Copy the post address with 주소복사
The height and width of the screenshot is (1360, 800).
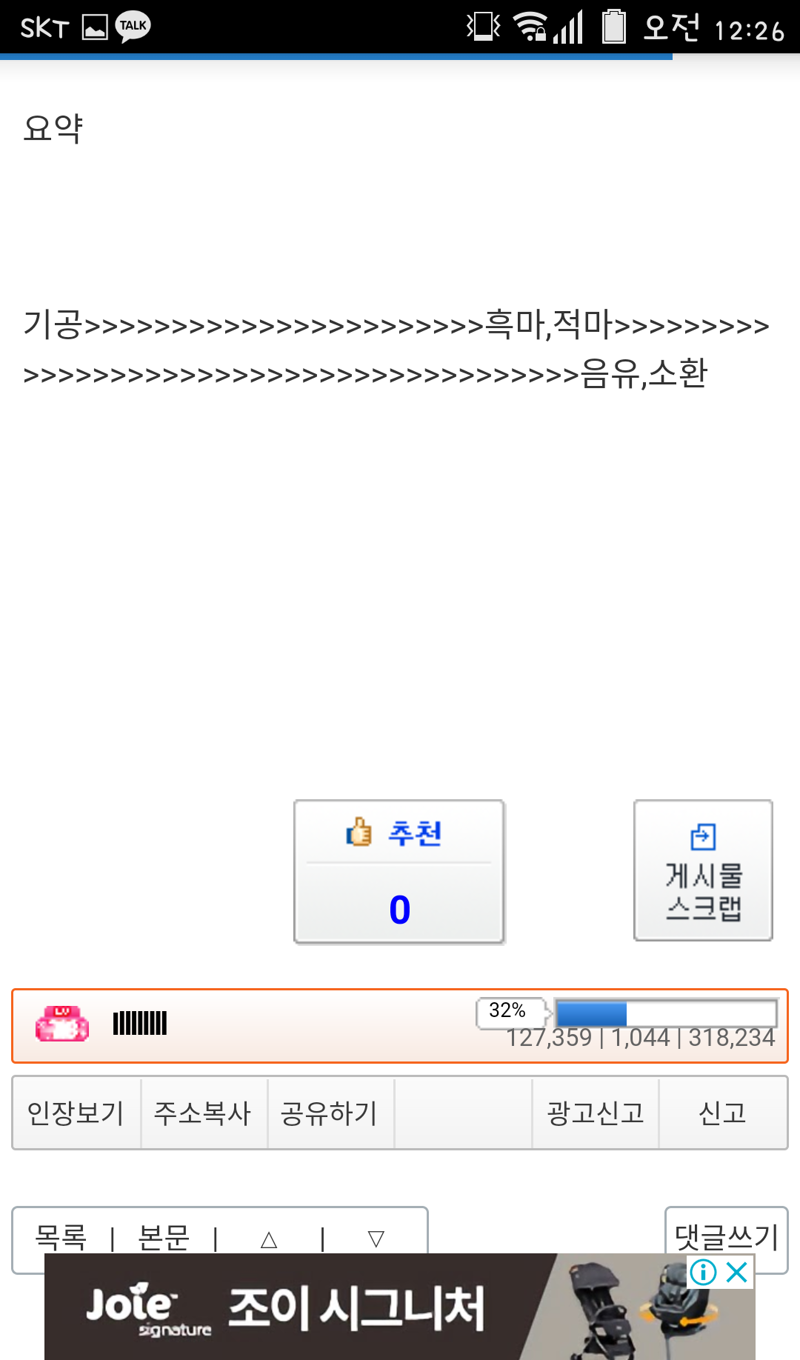203,1113
